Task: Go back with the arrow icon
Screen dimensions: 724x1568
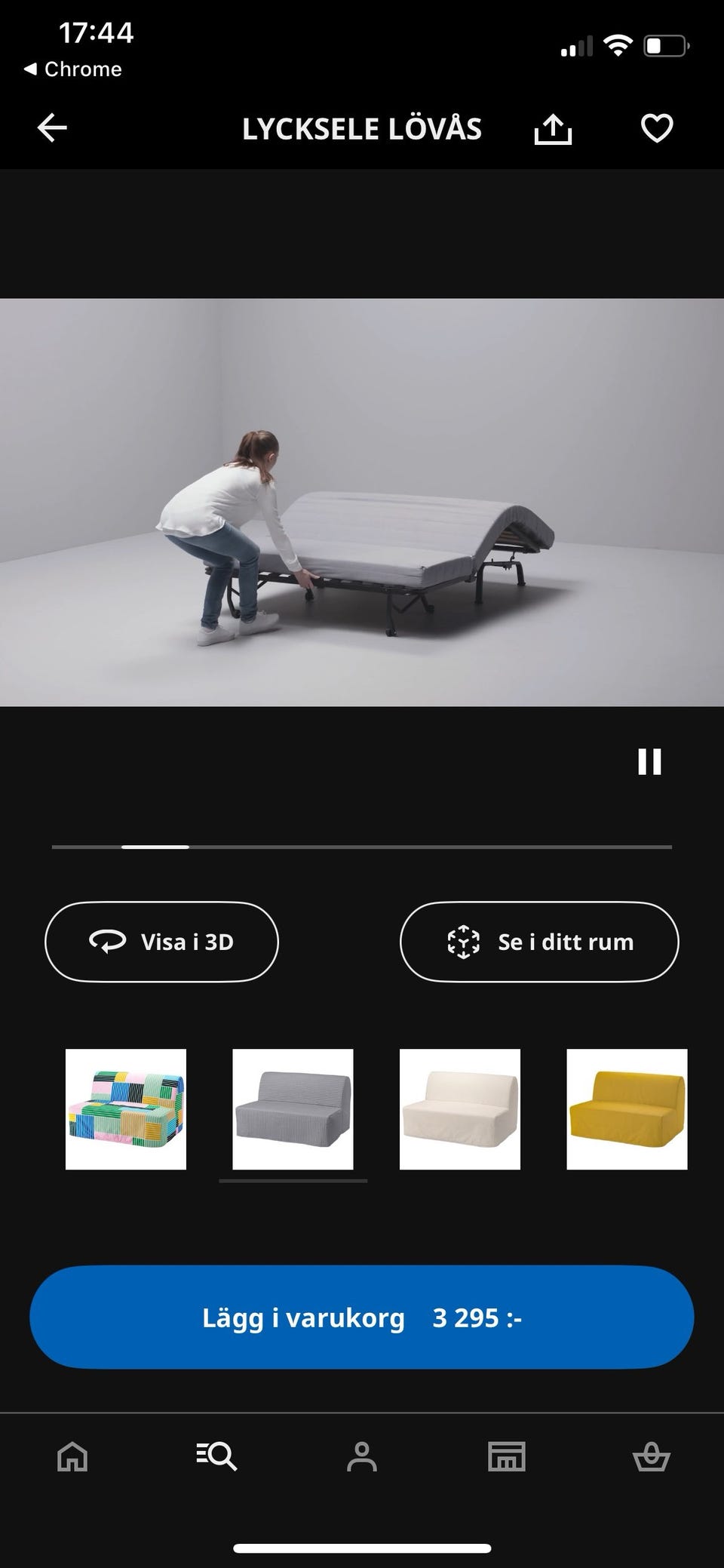Action: [52, 128]
